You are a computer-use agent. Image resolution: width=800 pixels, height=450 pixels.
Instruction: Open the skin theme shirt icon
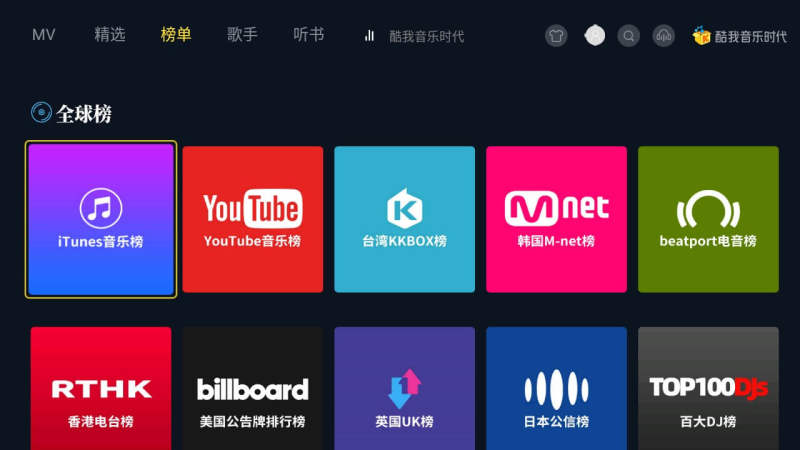556,36
